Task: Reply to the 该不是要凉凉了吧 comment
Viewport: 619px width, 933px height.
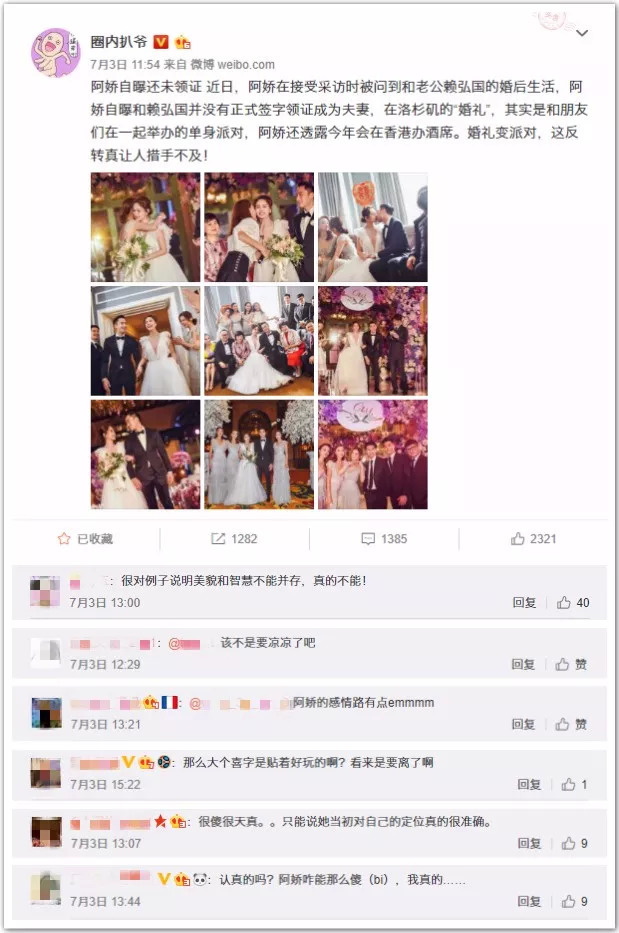Action: pos(524,664)
